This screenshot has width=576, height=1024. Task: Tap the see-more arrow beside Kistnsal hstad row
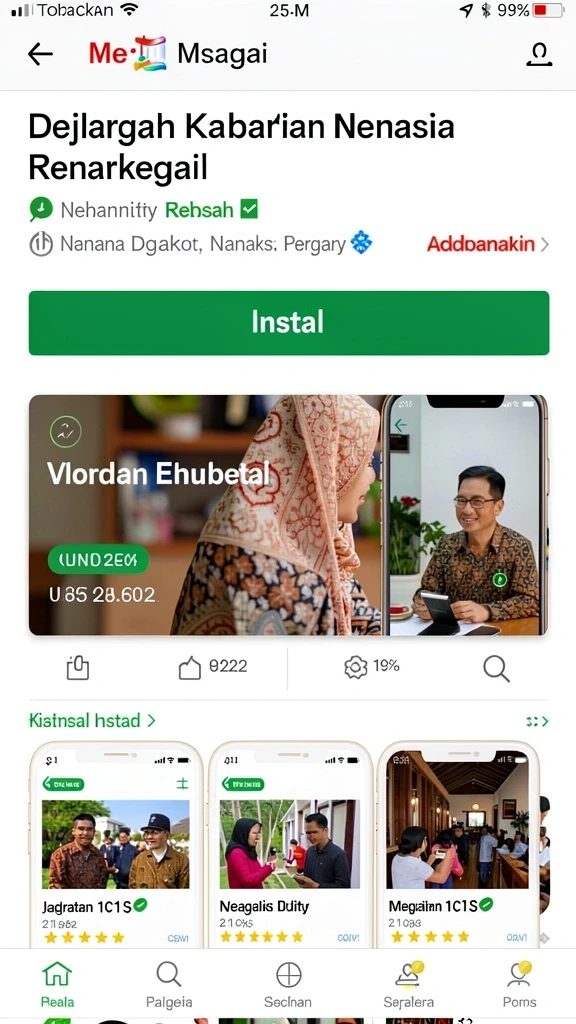click(x=537, y=721)
